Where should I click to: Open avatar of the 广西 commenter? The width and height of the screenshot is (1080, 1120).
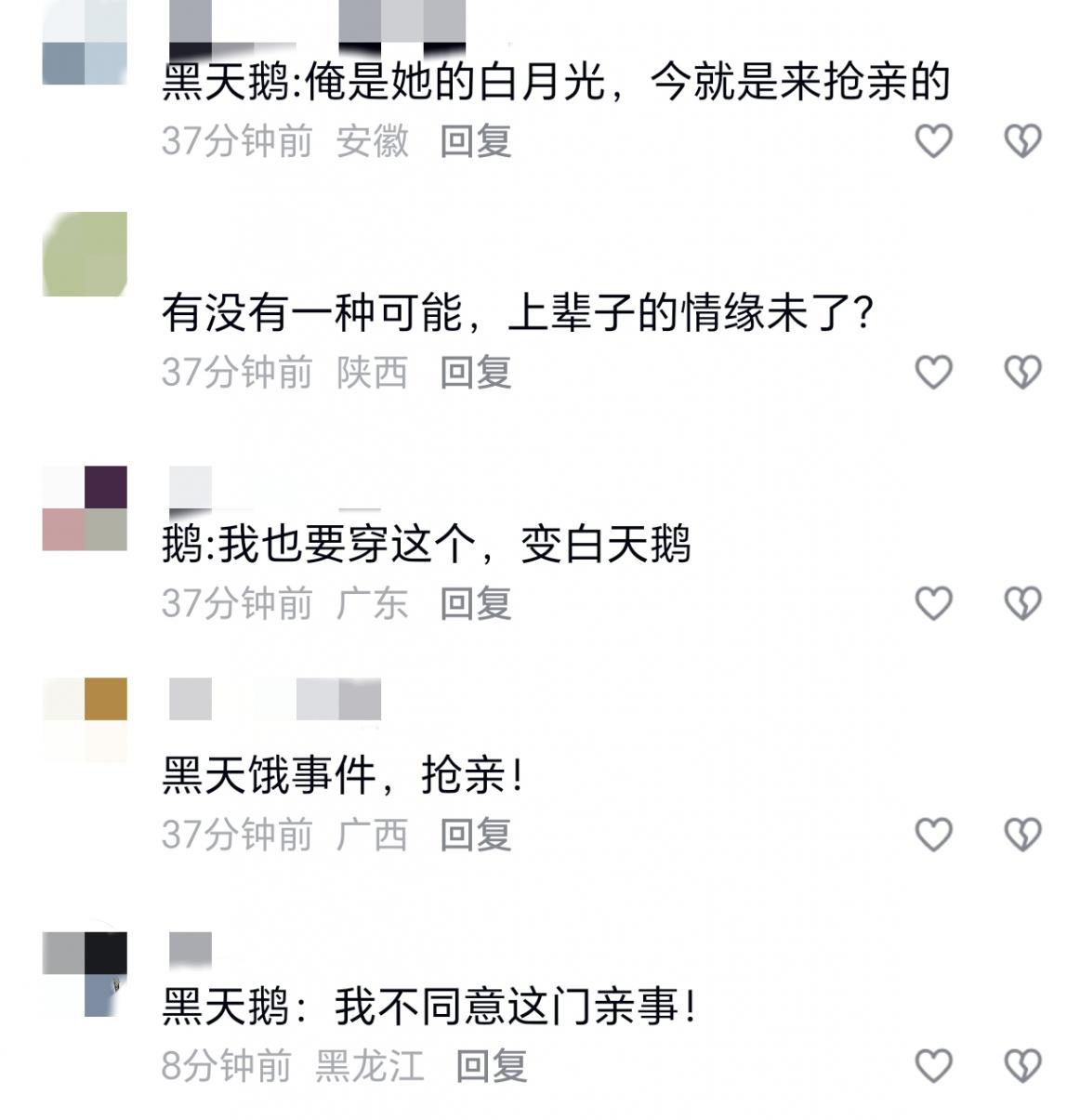pos(85,720)
